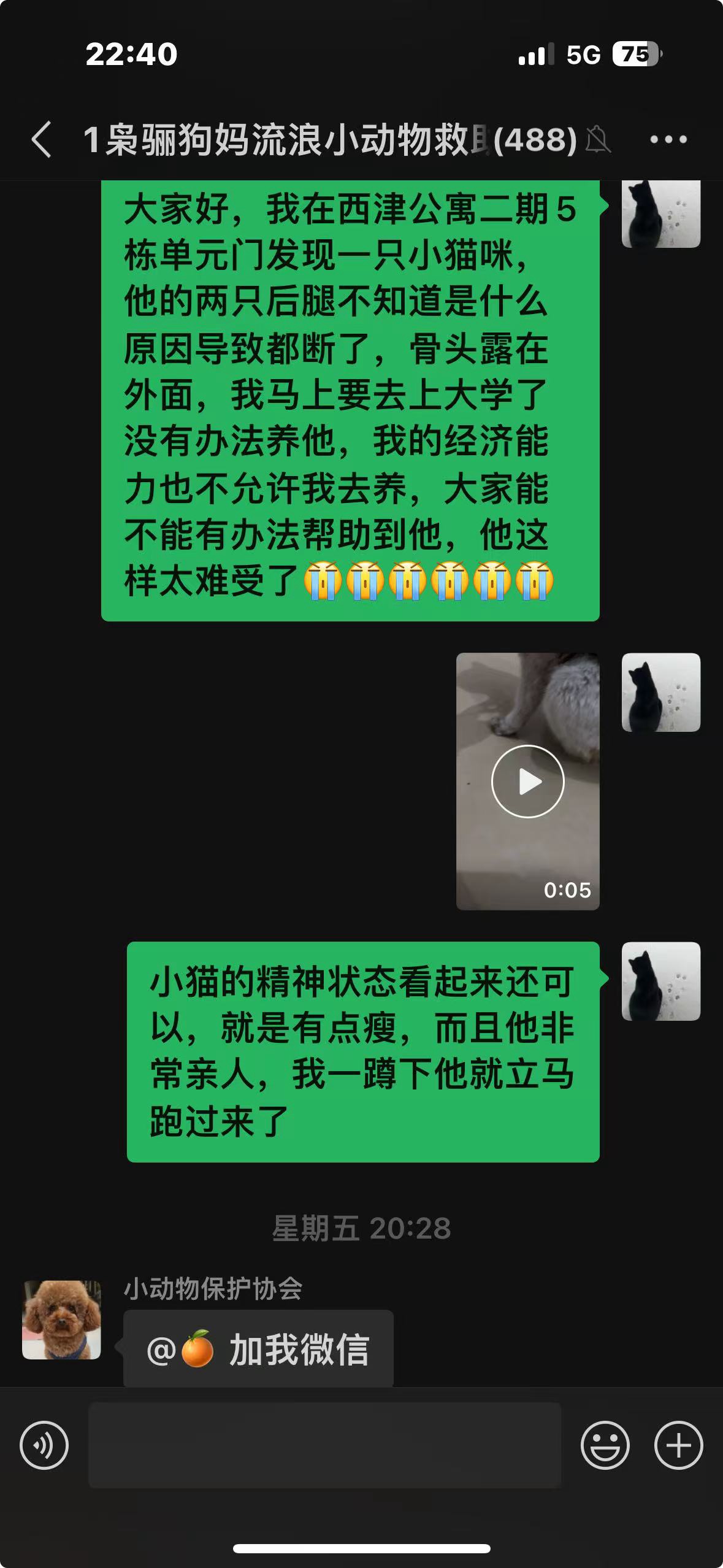Open the sender's black cat avatar beside the video
Screen dimensions: 723x1568
point(660,692)
